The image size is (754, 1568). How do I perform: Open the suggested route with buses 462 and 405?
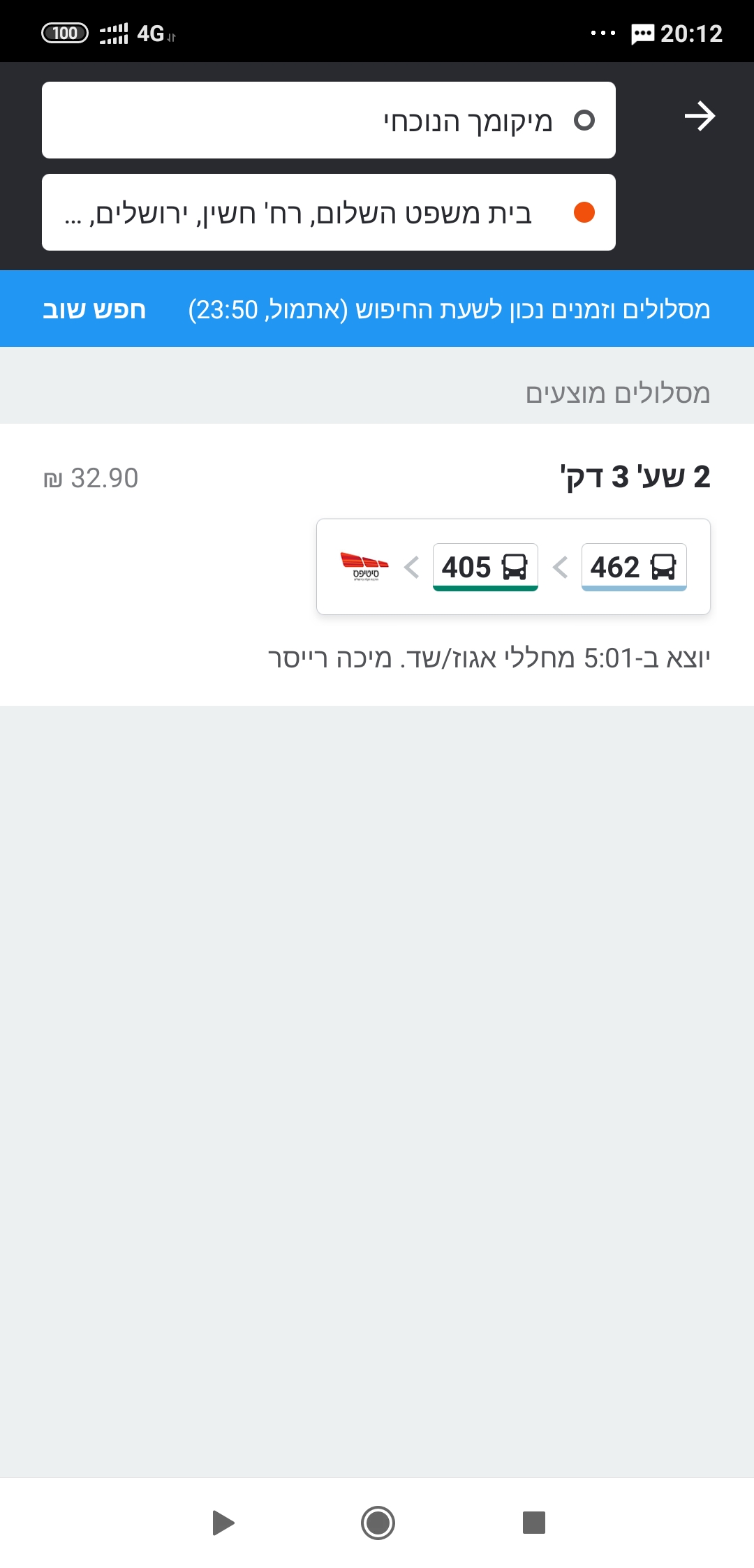377,564
